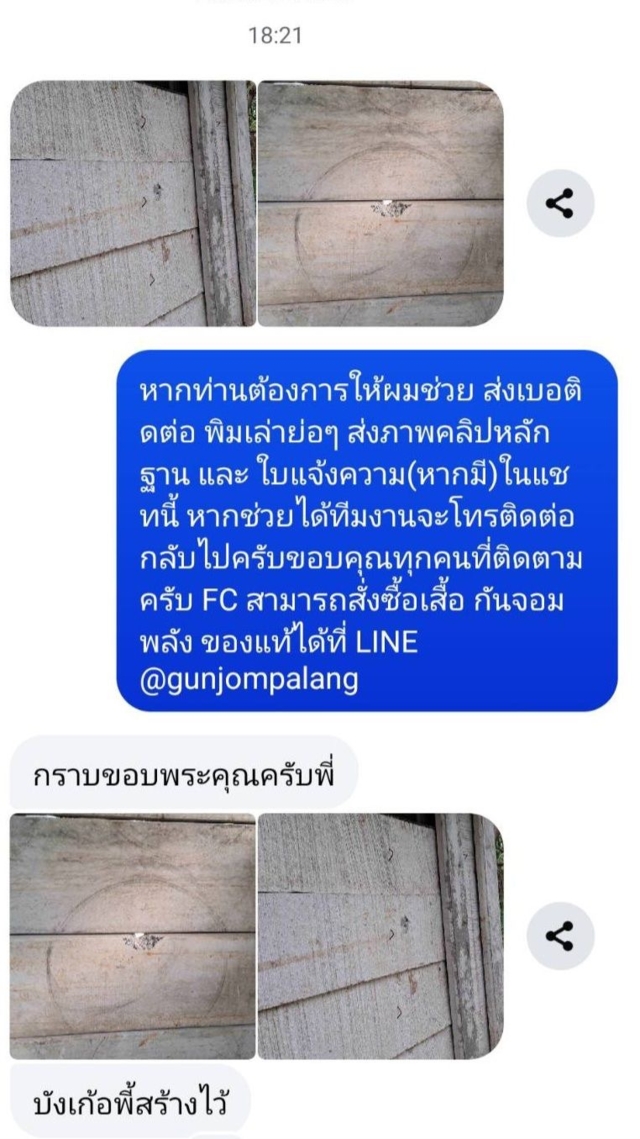Screen dimensions: 640x1139
Task: Open the wooden post photo sent at 18:21
Action: (x=132, y=204)
